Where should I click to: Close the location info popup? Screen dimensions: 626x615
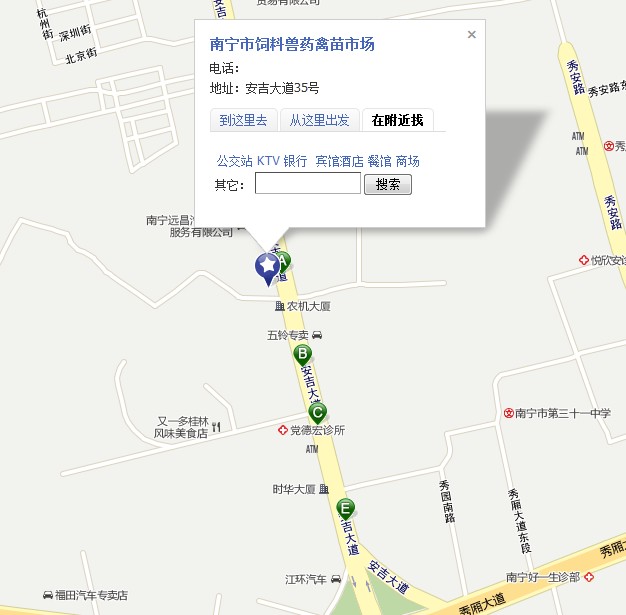[x=472, y=35]
